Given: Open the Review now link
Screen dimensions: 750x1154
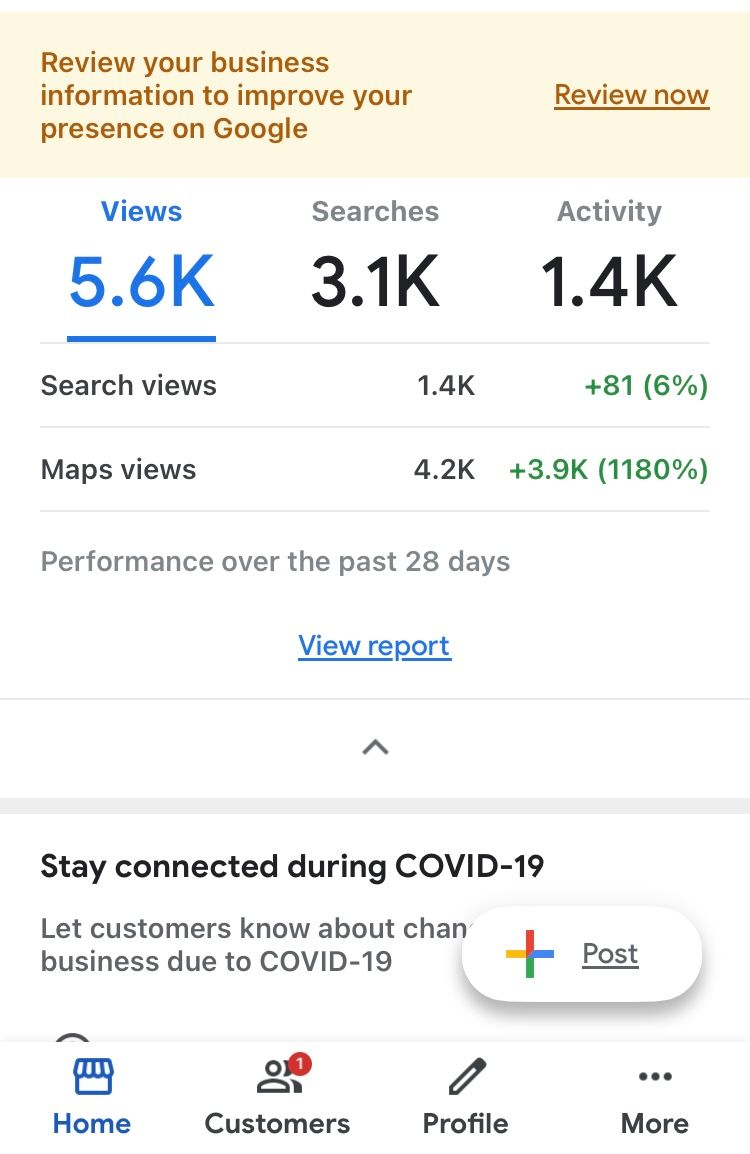Looking at the screenshot, I should 631,95.
